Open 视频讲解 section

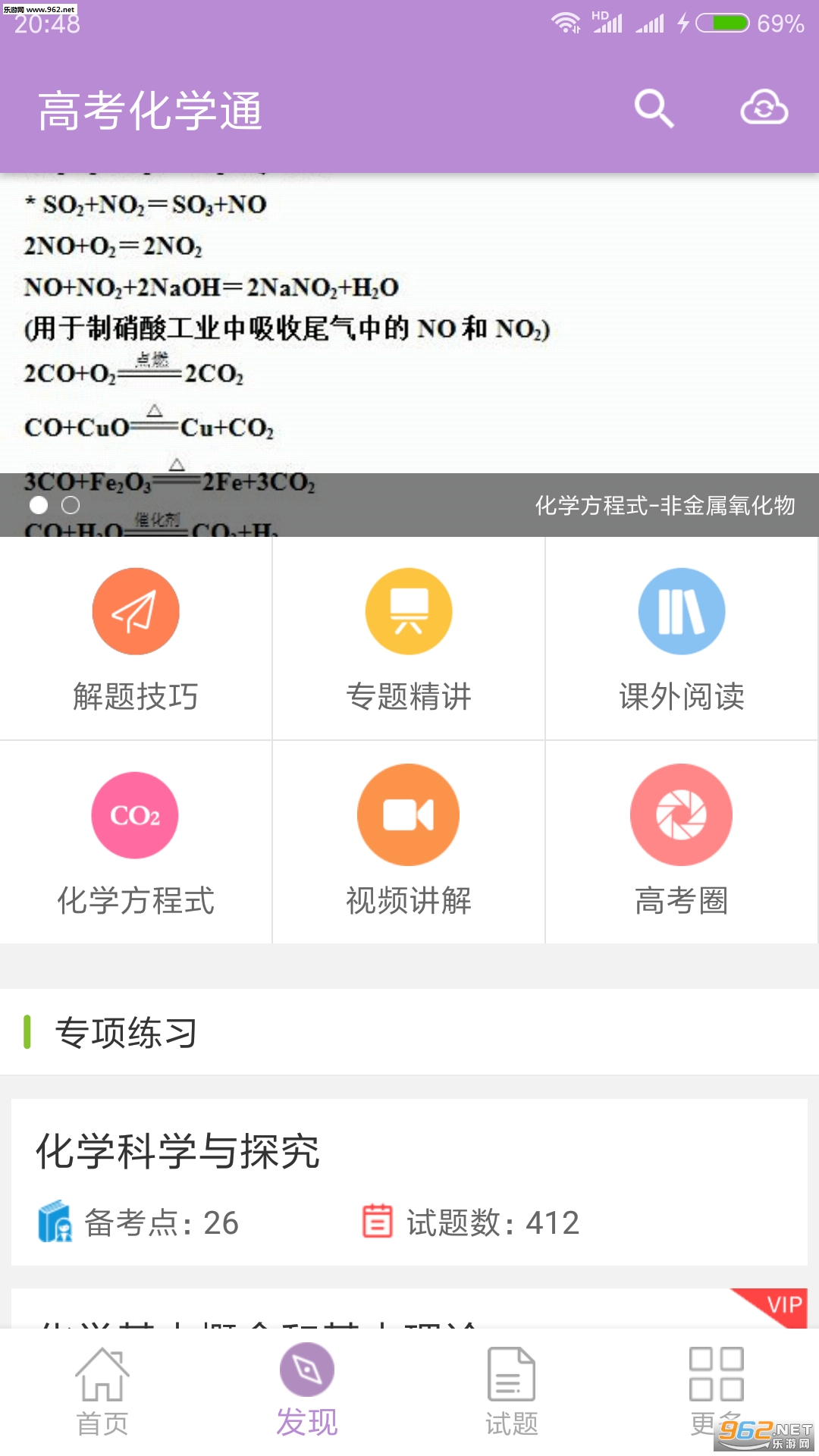coord(409,842)
